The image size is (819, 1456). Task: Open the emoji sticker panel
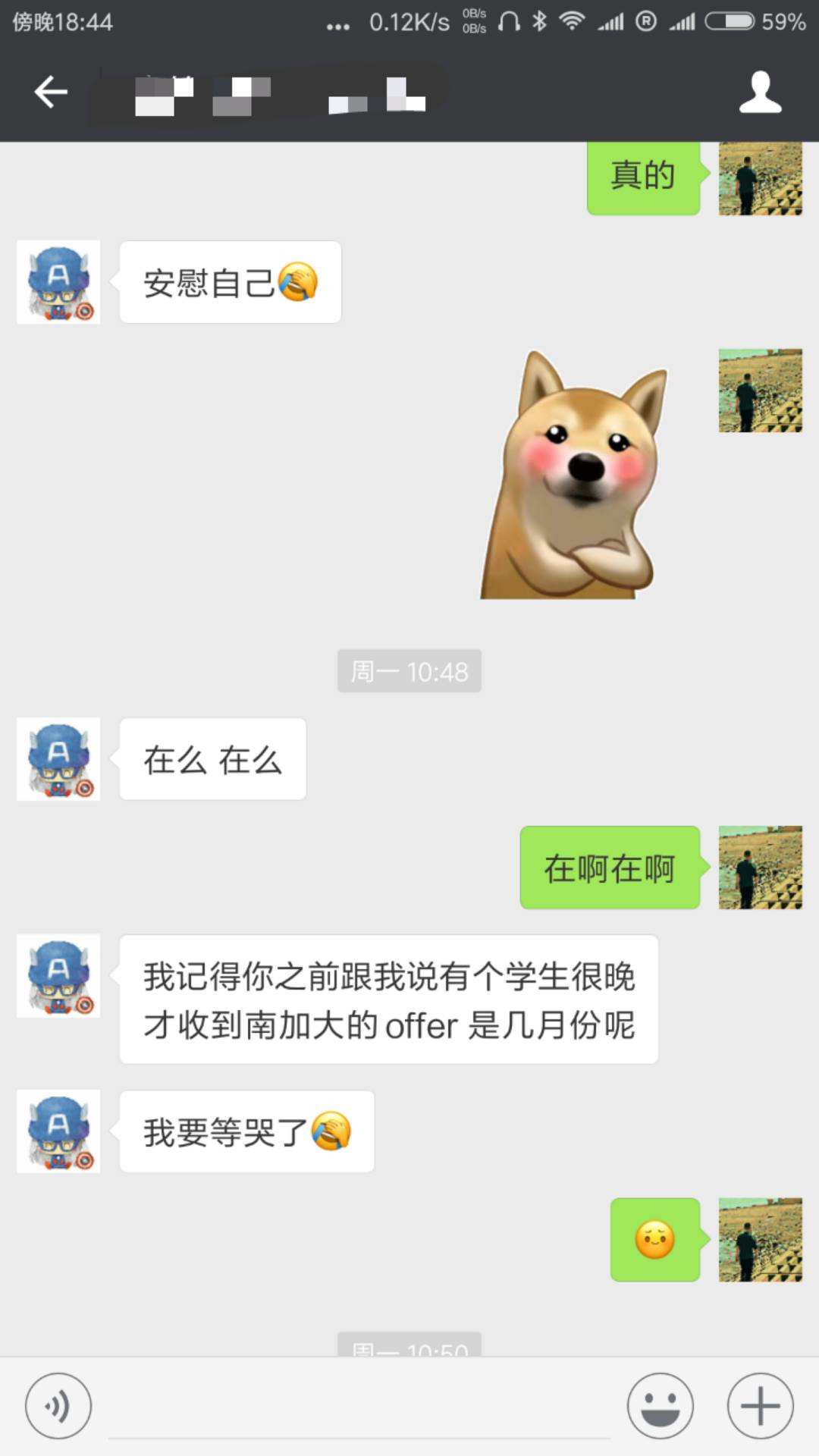pyautogui.click(x=660, y=1405)
